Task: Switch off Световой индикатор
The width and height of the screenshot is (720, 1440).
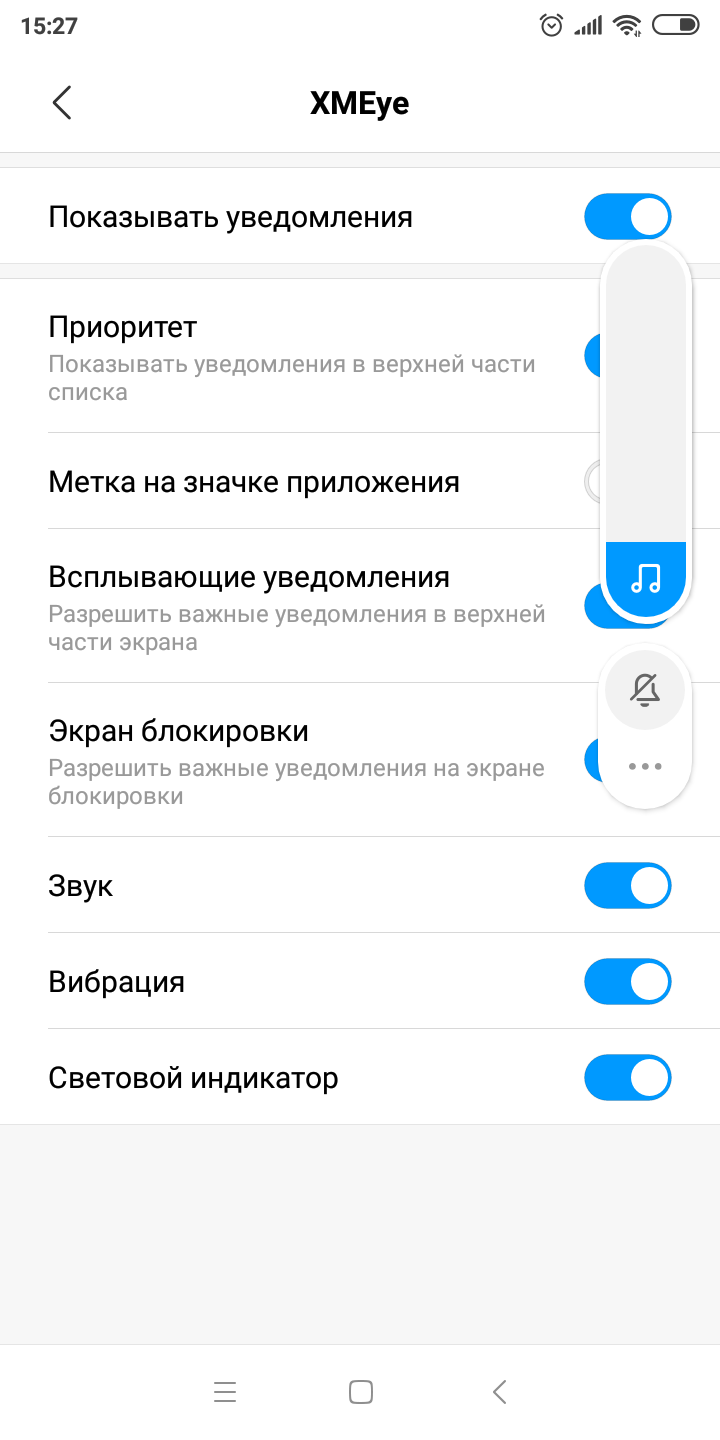Action: tap(627, 1078)
